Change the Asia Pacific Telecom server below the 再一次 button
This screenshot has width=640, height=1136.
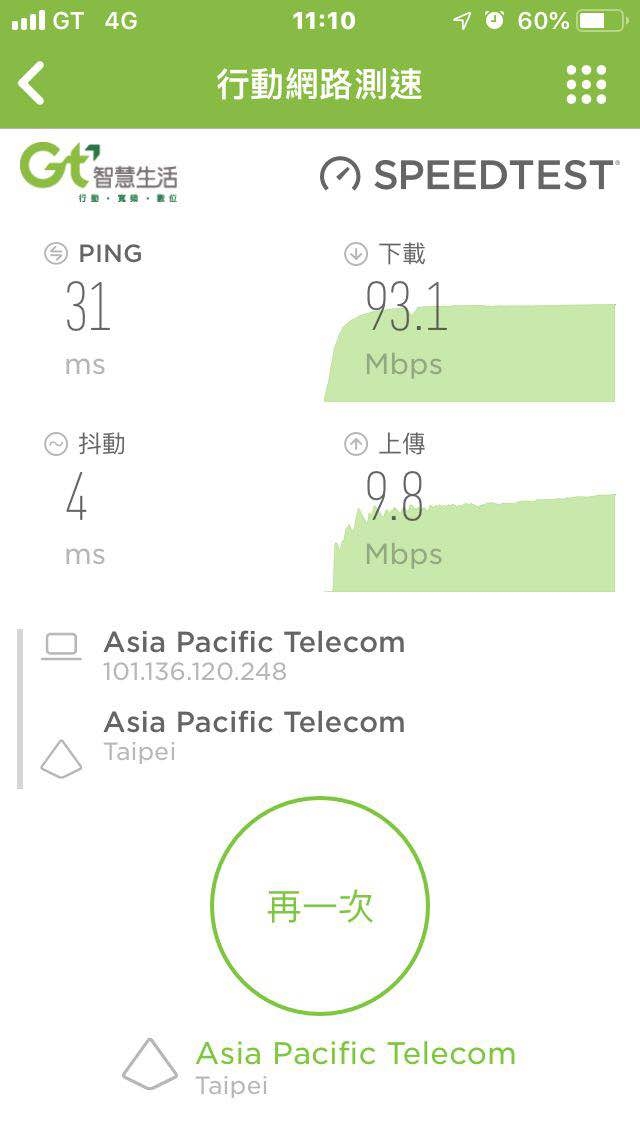coord(319,1066)
